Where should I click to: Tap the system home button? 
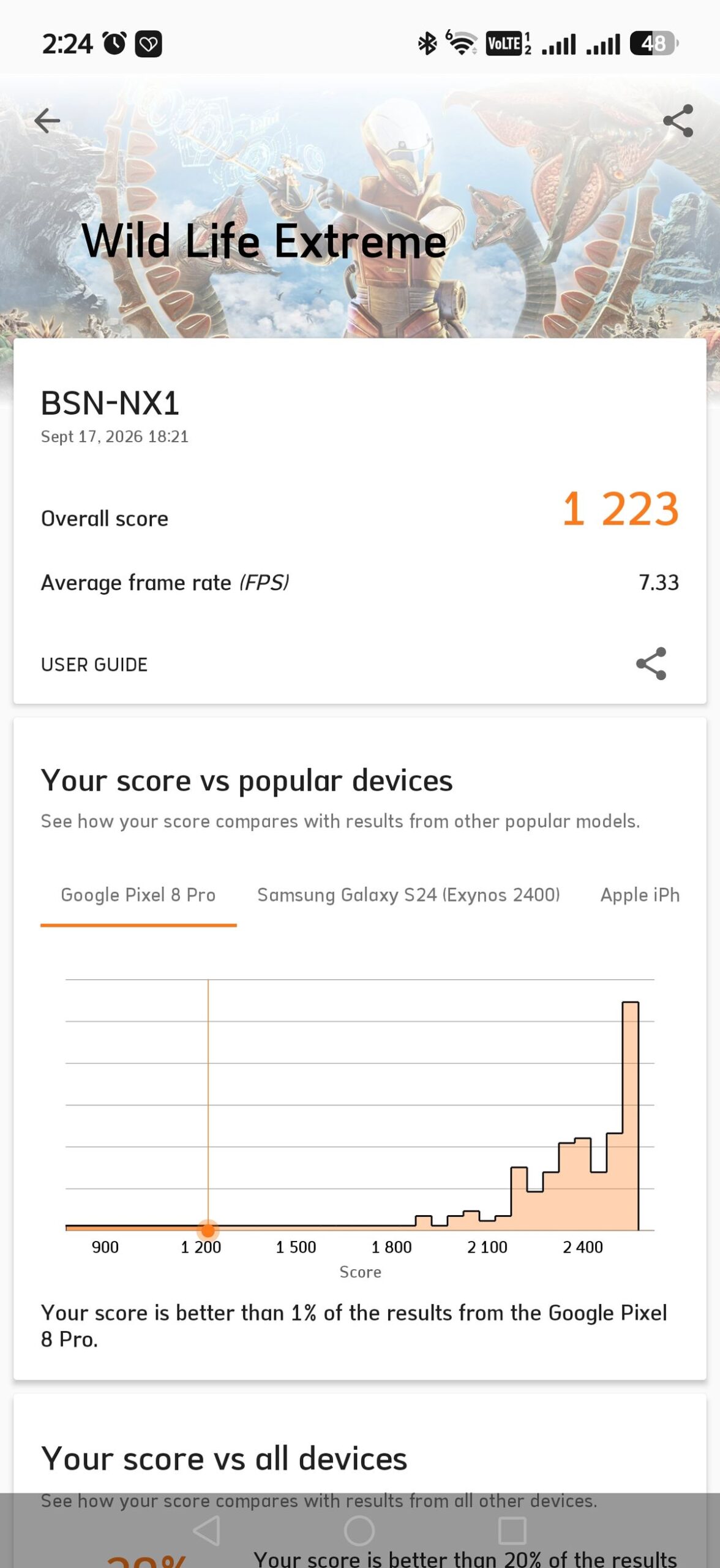(x=359, y=1531)
